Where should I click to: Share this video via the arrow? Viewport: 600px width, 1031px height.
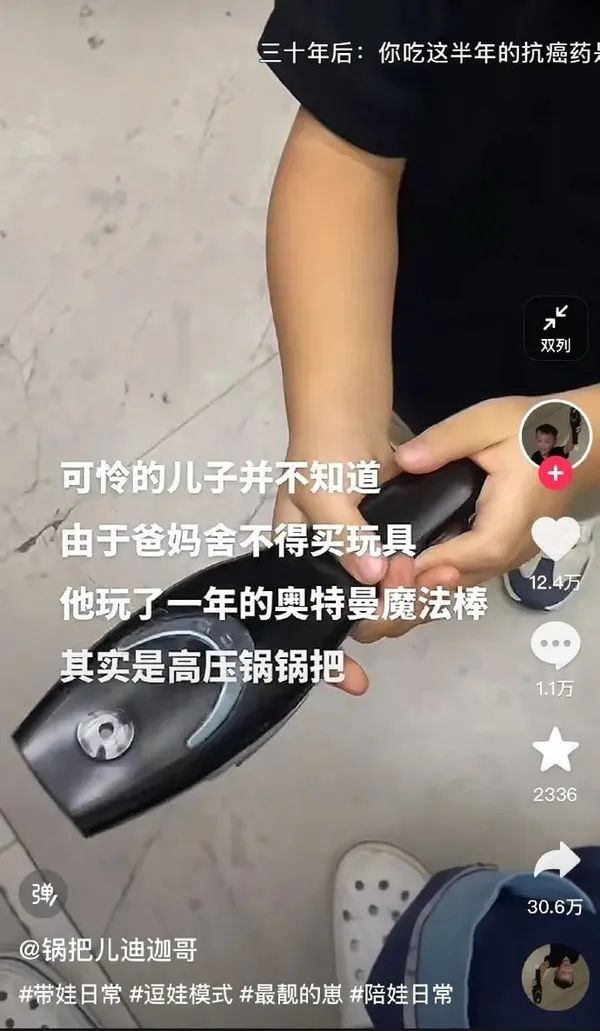555,862
